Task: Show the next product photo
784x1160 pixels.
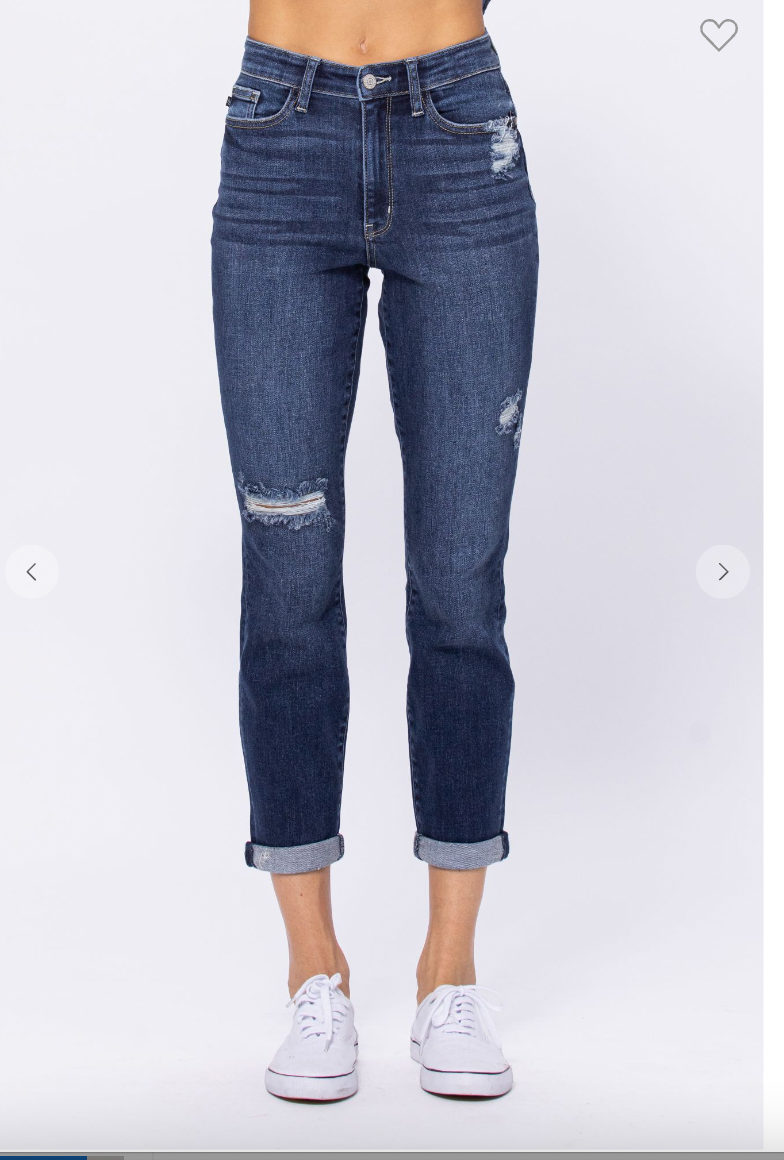Action: [722, 572]
